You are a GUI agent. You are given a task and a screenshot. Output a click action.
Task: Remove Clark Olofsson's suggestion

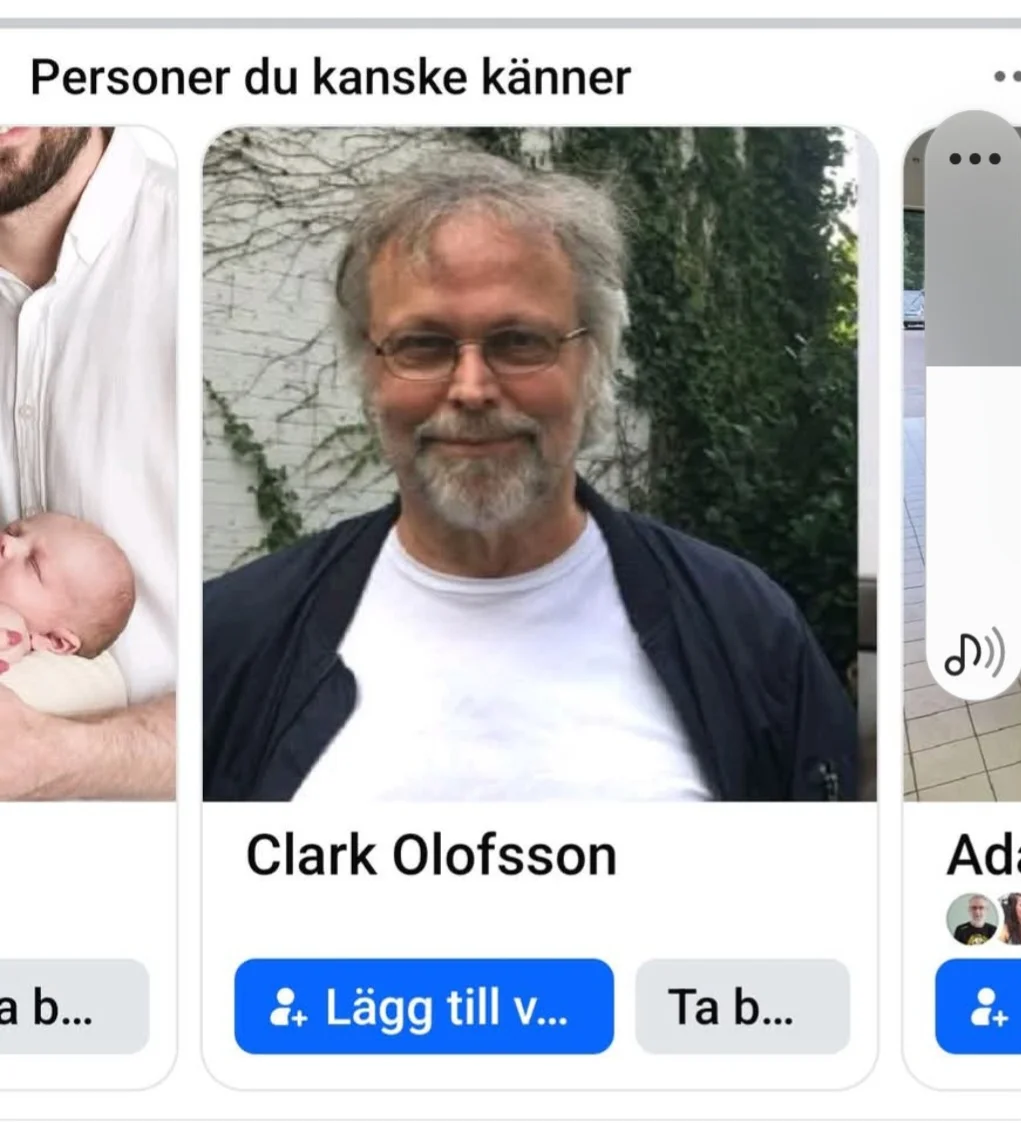(x=742, y=1006)
